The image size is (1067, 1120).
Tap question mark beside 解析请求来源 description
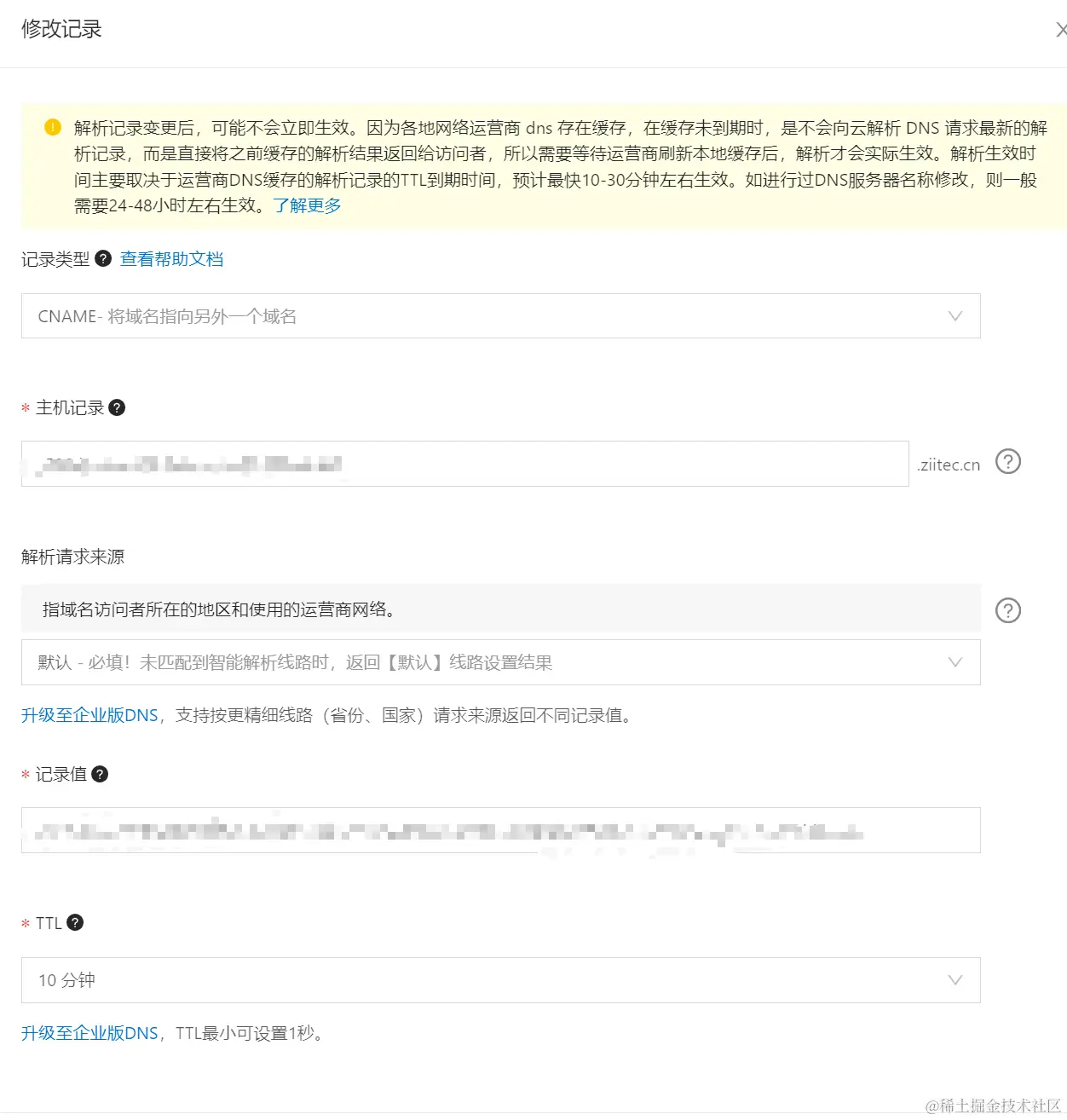(x=1007, y=610)
